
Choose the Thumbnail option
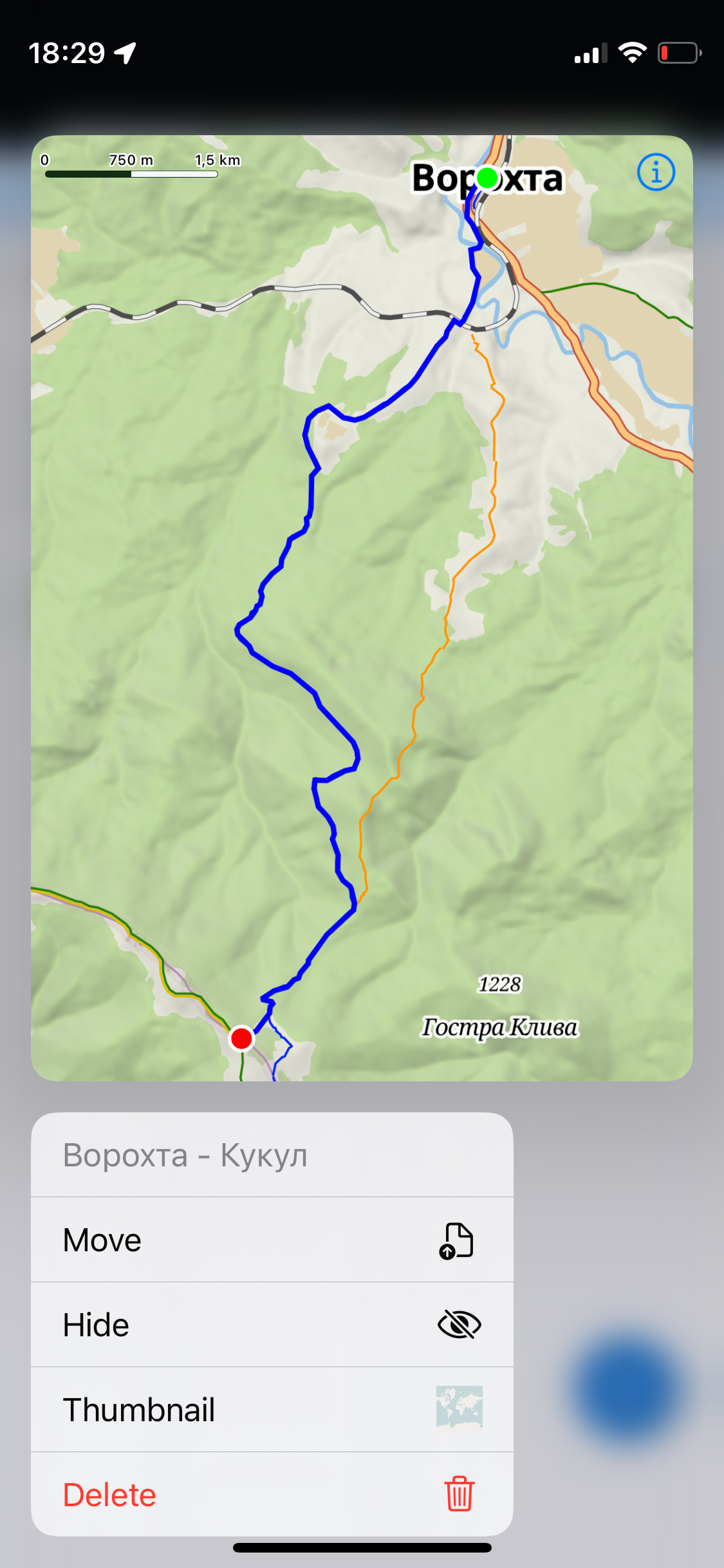pos(272,1410)
